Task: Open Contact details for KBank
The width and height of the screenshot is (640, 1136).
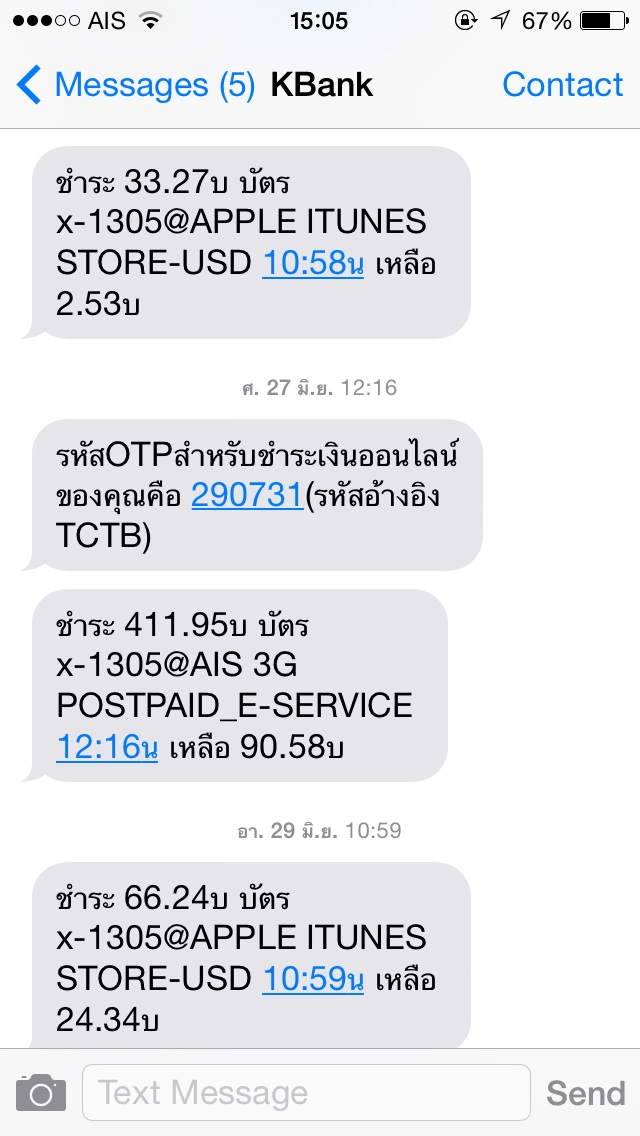Action: click(562, 85)
